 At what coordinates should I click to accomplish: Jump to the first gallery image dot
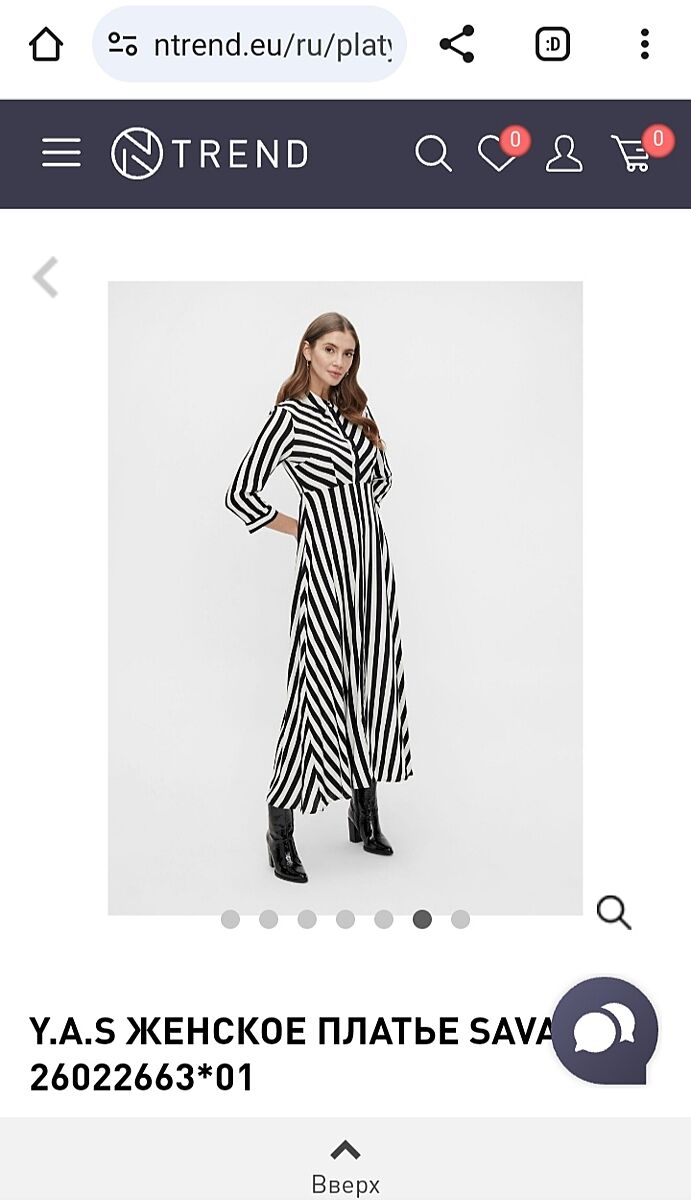pos(230,919)
